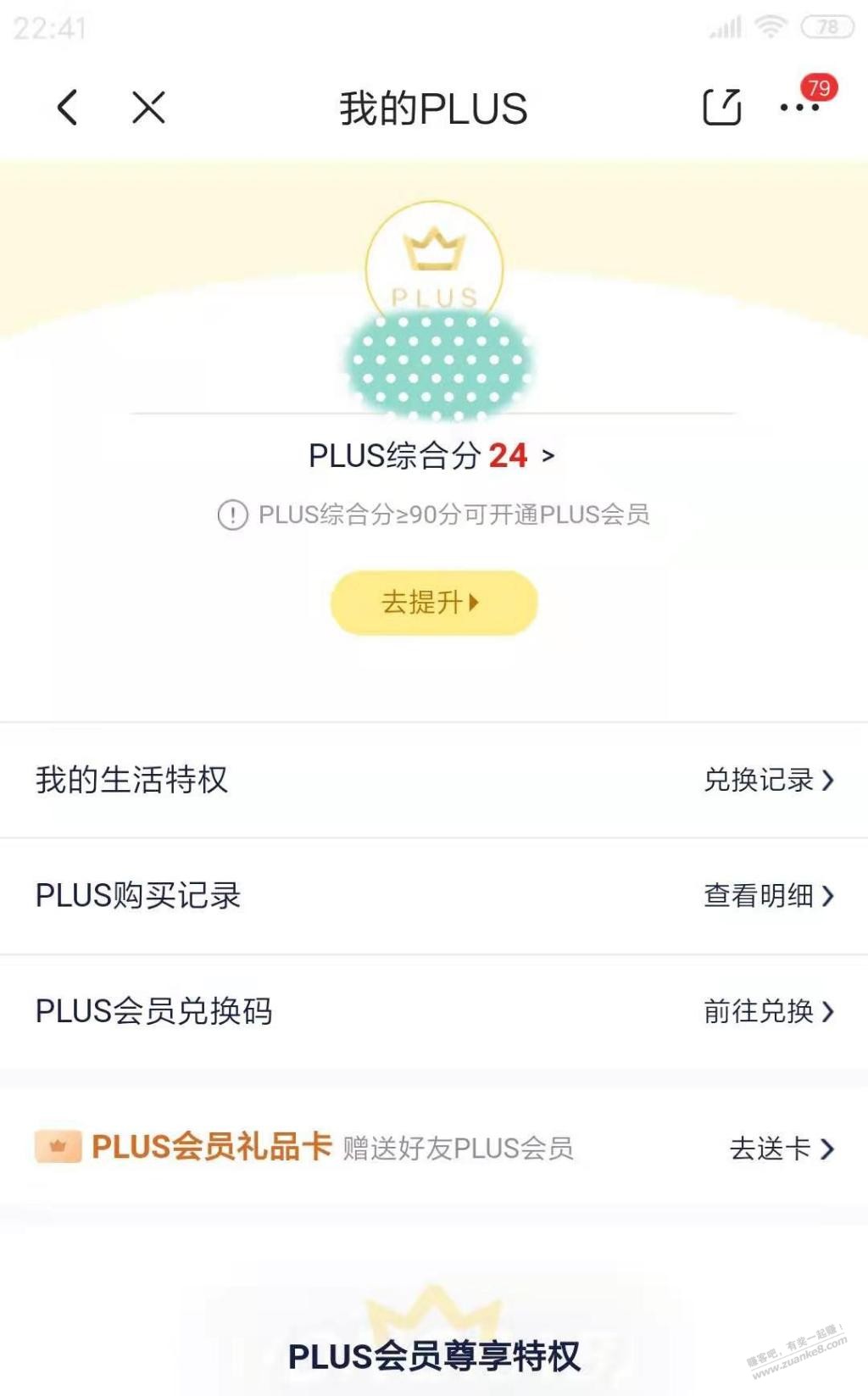Image resolution: width=868 pixels, height=1396 pixels.
Task: Close the 我的PLUS page
Action: tap(148, 108)
